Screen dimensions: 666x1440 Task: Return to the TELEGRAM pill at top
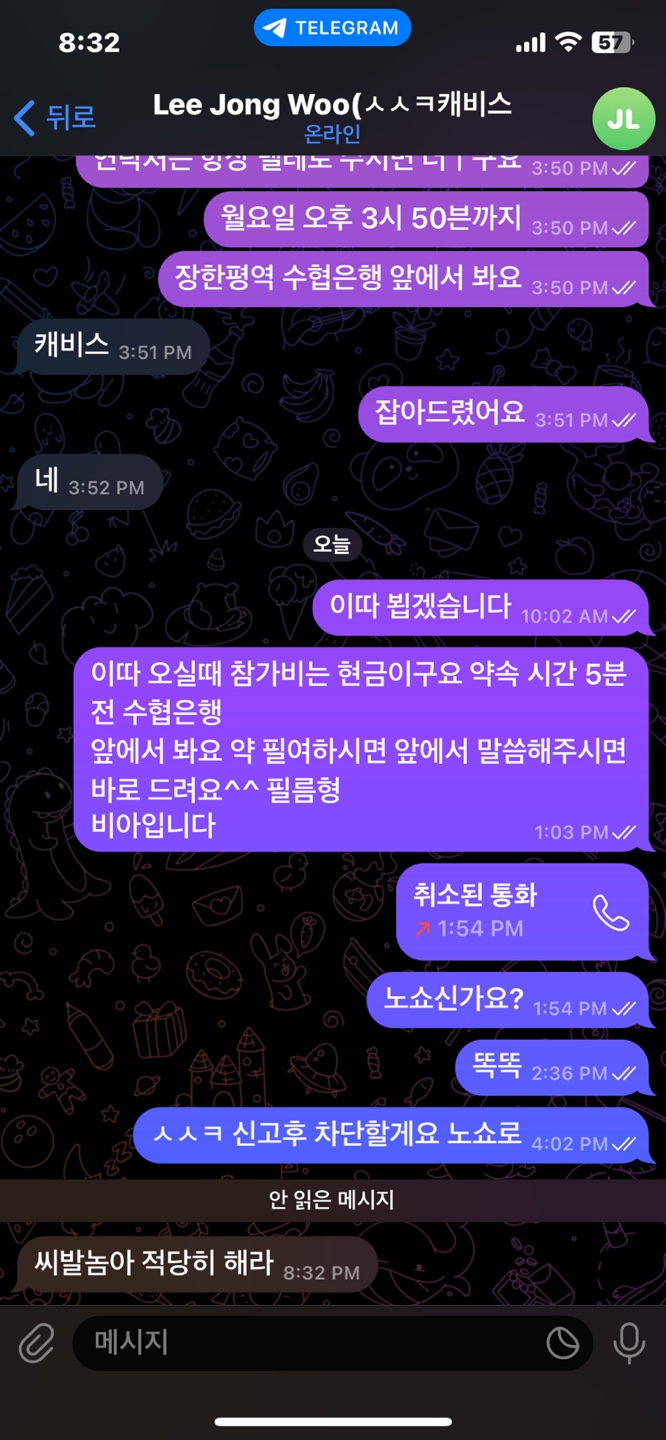coord(332,28)
